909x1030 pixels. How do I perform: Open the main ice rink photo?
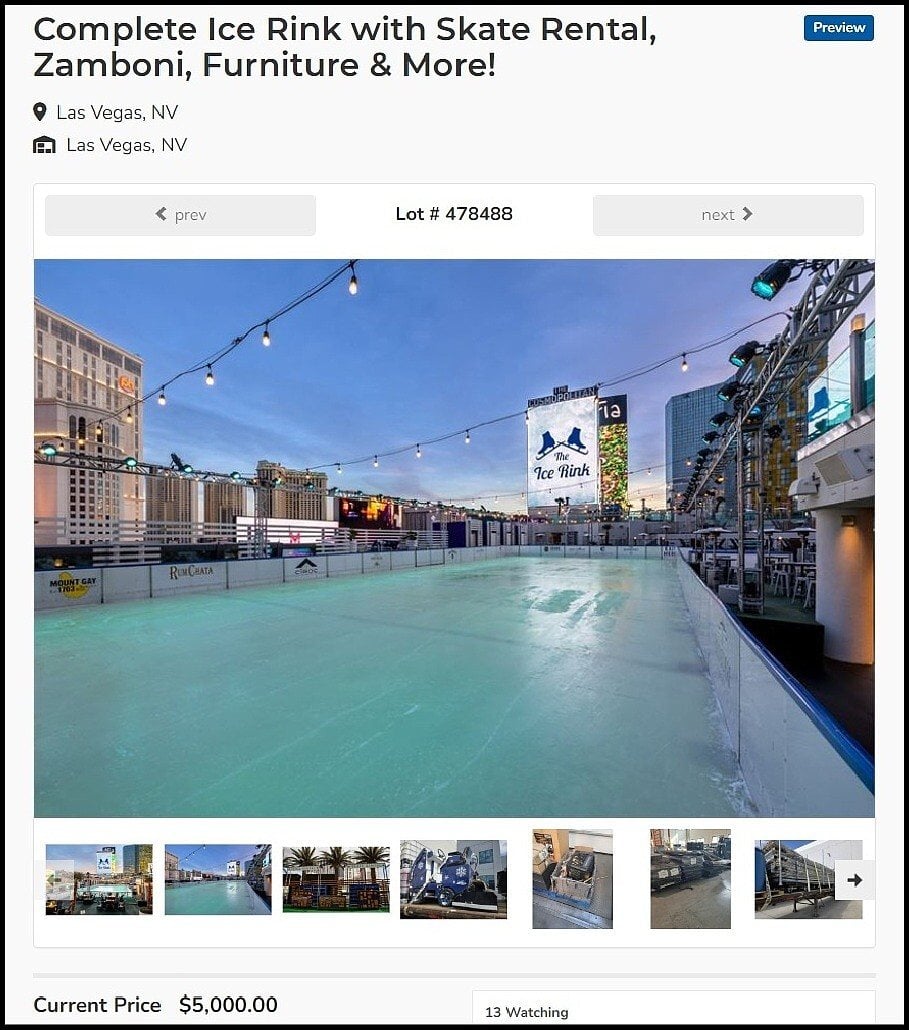pyautogui.click(x=454, y=538)
